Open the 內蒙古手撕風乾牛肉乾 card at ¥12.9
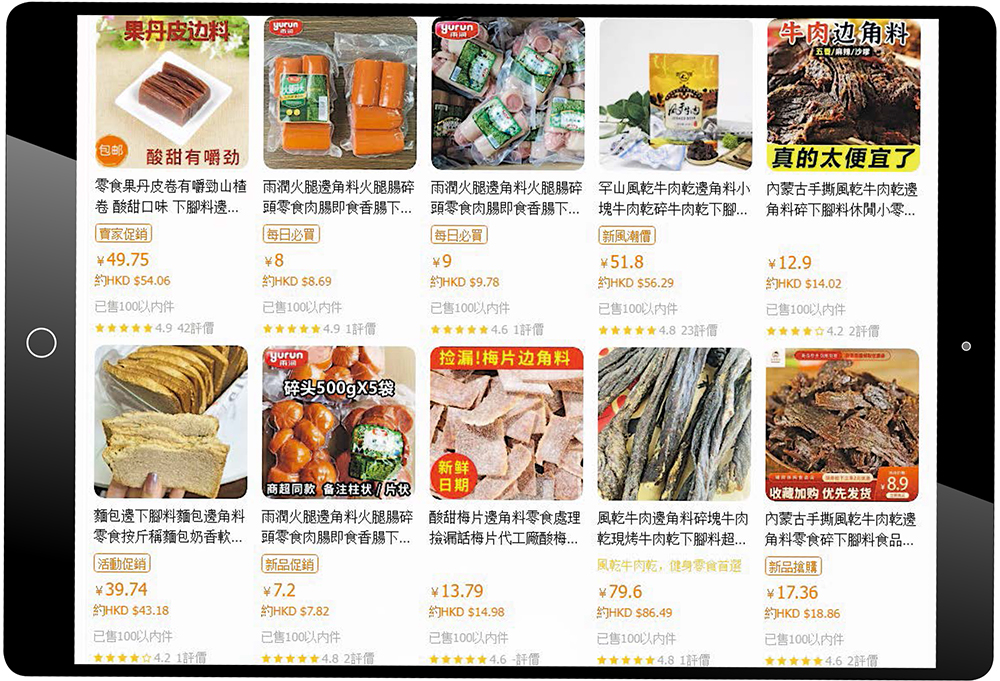This screenshot has height=681, width=1000. pyautogui.click(x=843, y=95)
